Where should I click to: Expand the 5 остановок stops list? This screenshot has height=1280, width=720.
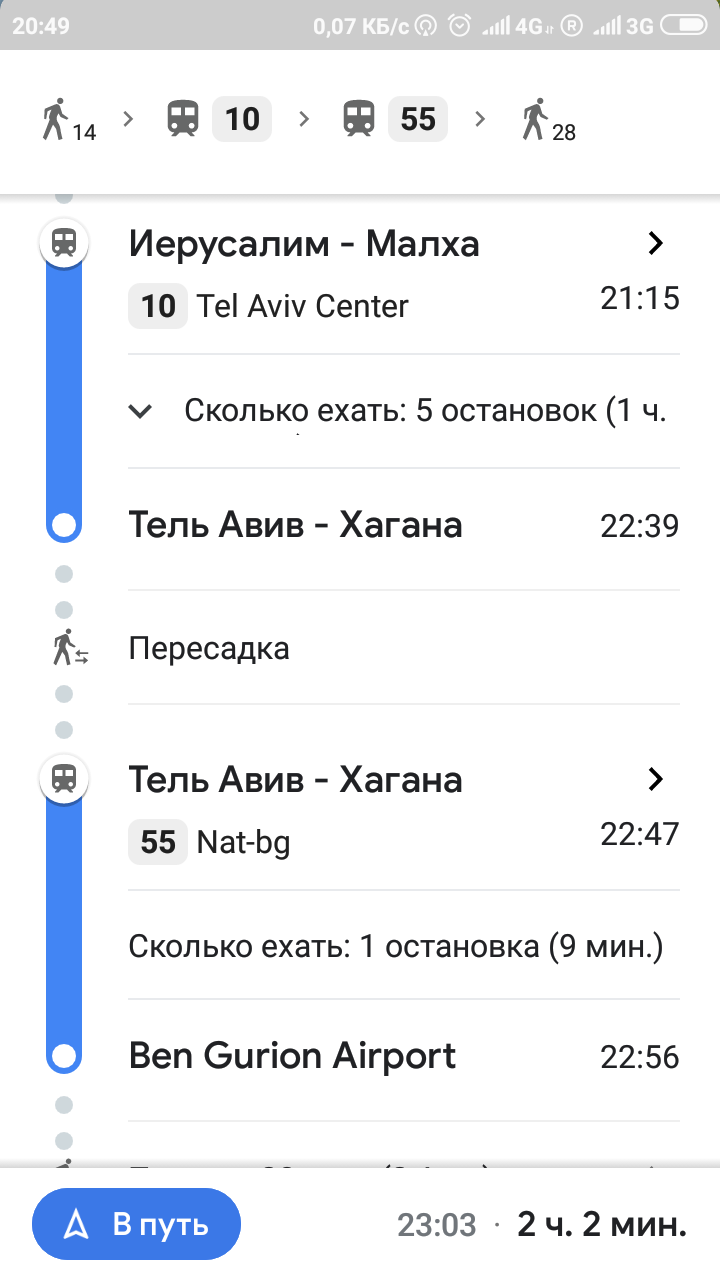click(141, 410)
